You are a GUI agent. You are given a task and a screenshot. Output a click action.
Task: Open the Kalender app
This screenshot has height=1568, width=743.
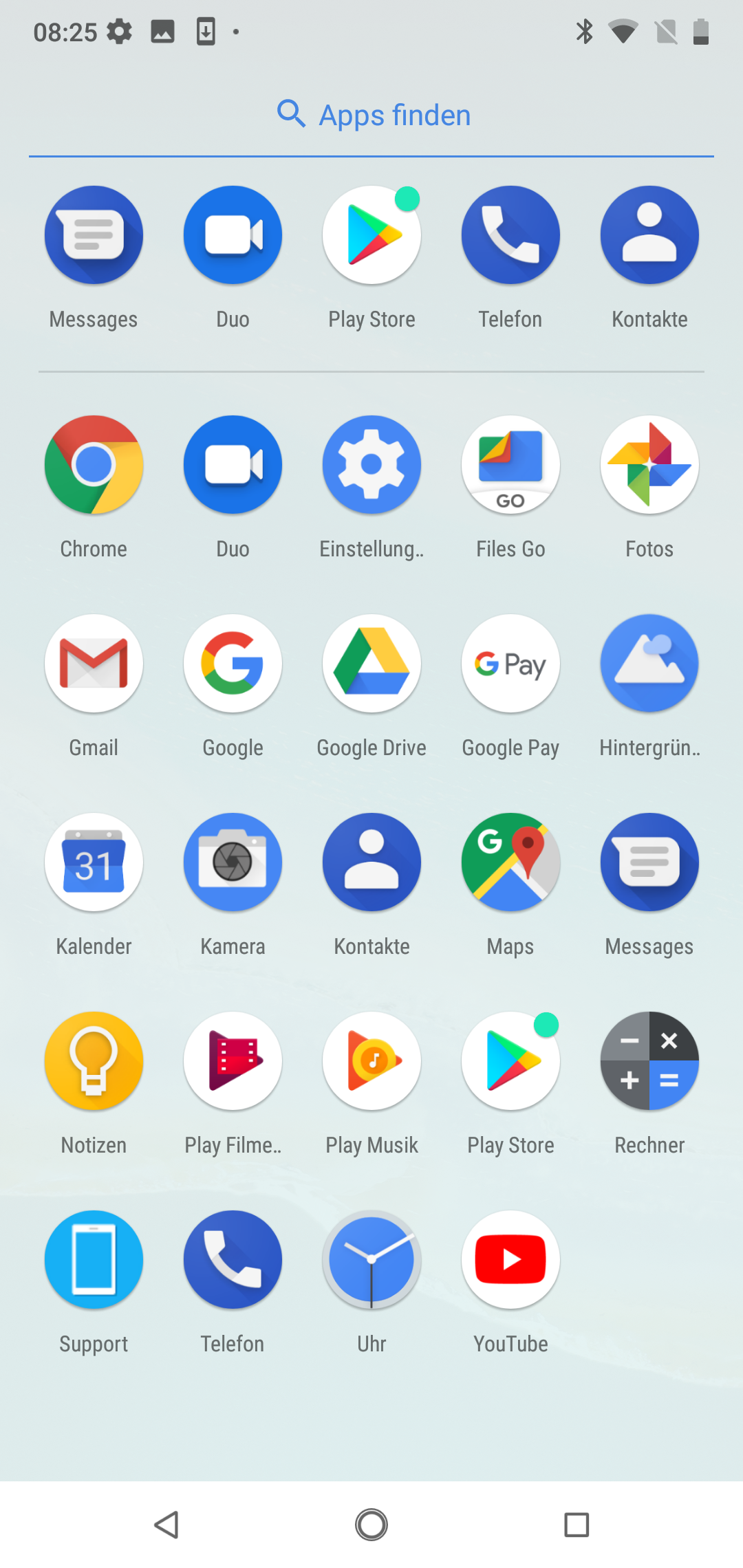[94, 862]
